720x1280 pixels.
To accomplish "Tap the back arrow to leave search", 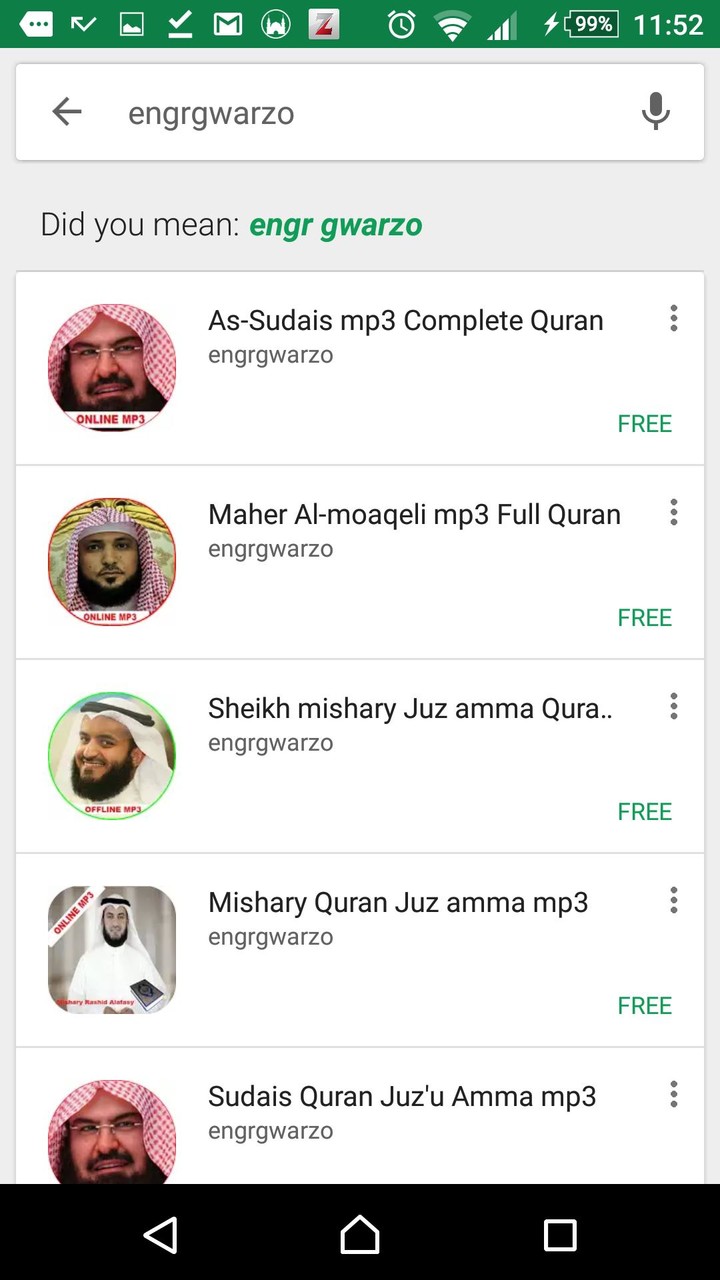I will point(66,112).
